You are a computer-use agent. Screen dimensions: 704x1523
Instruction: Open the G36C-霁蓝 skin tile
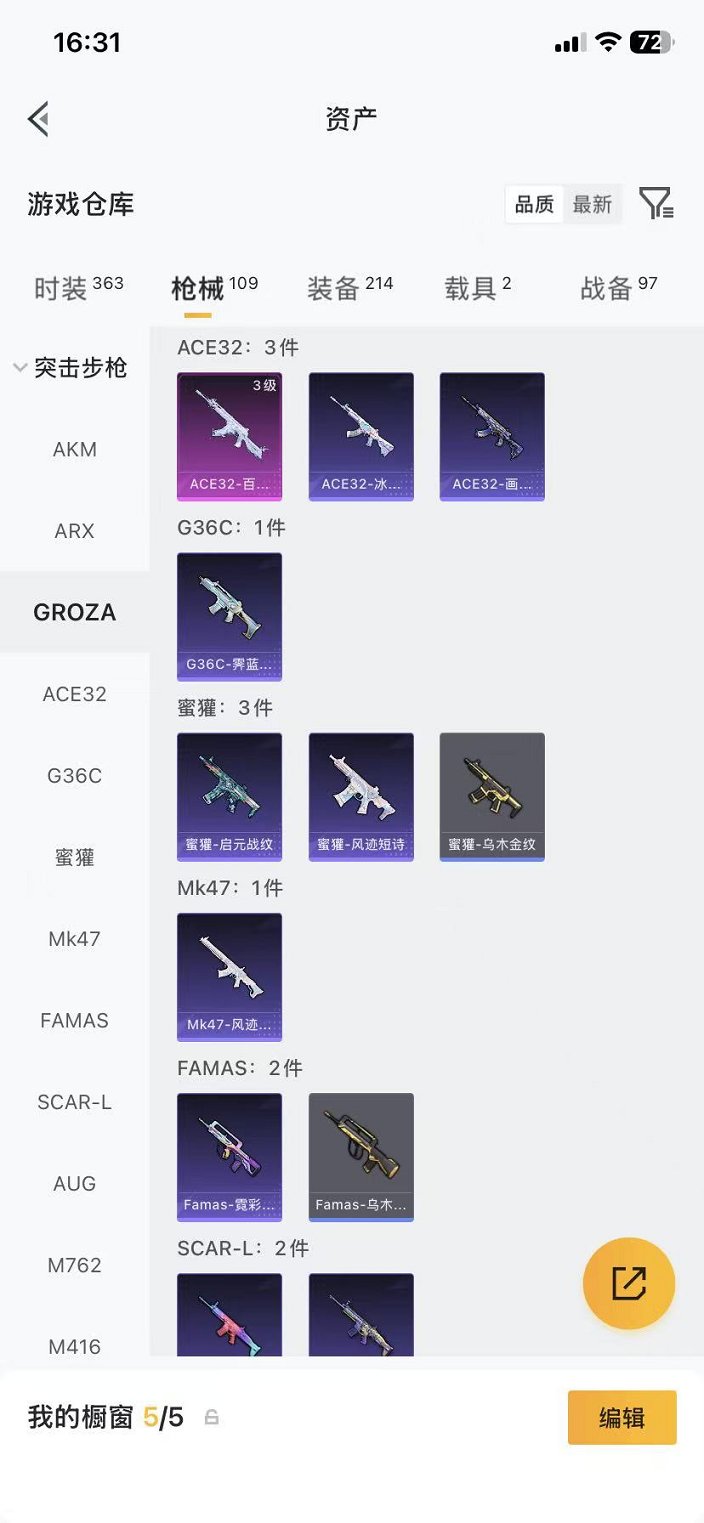pyautogui.click(x=229, y=616)
